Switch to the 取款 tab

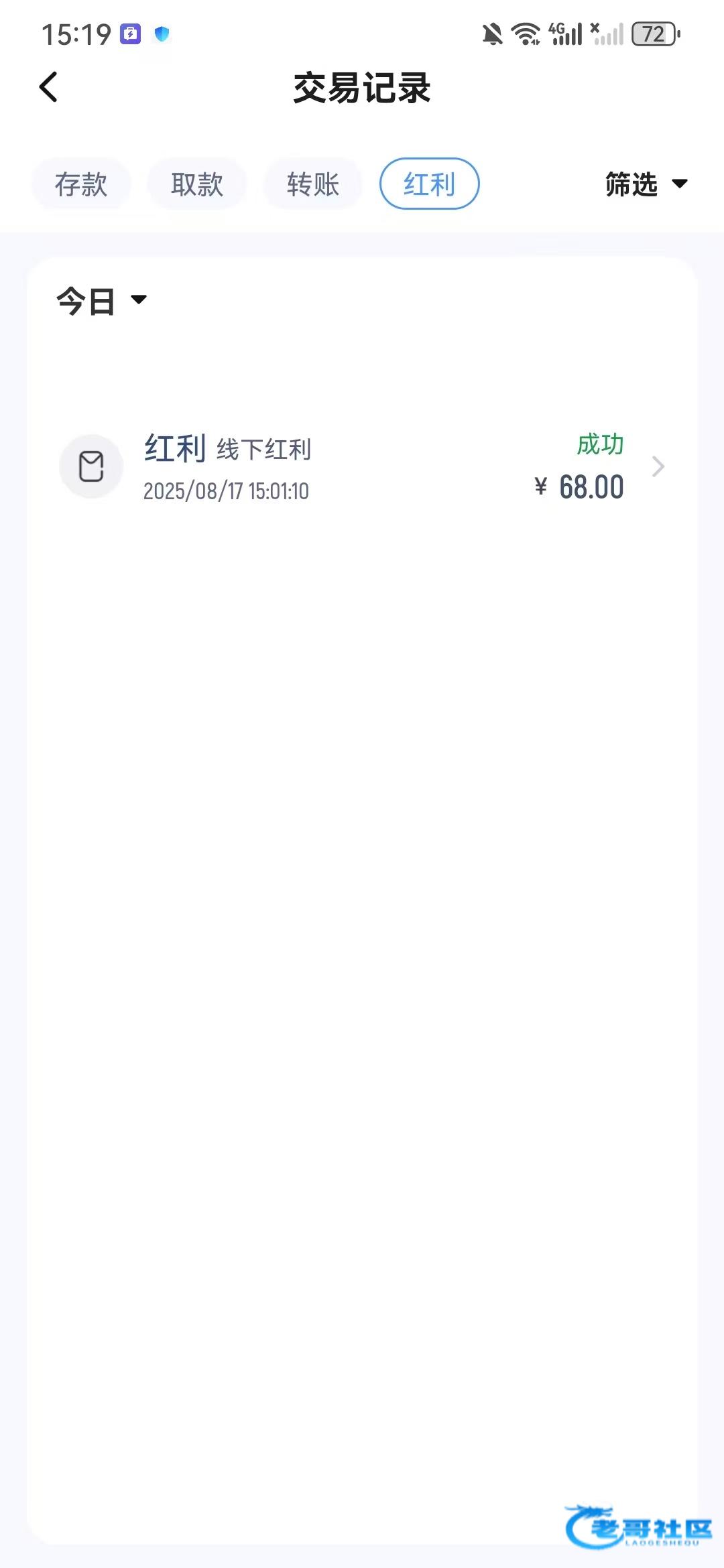coord(197,184)
